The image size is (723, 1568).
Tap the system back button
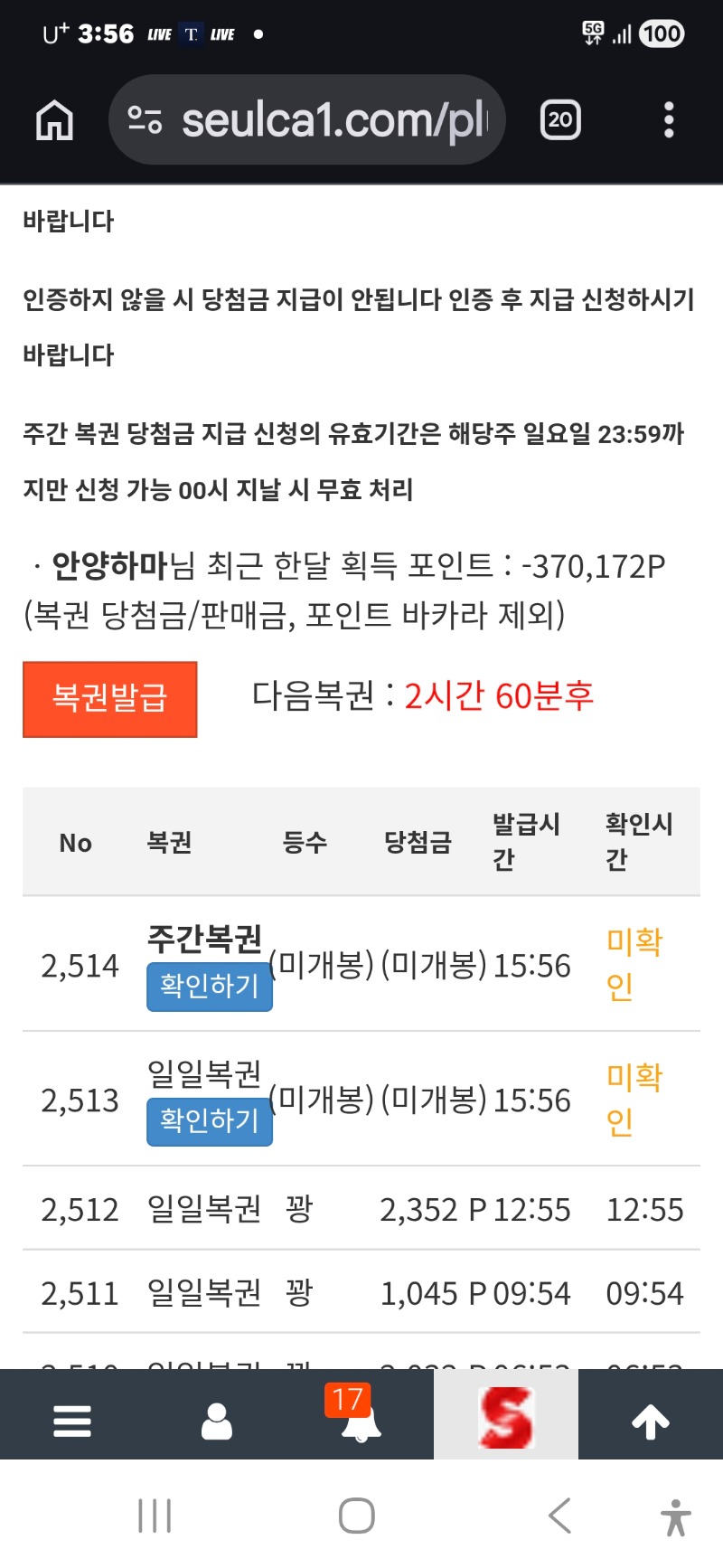point(560,1515)
